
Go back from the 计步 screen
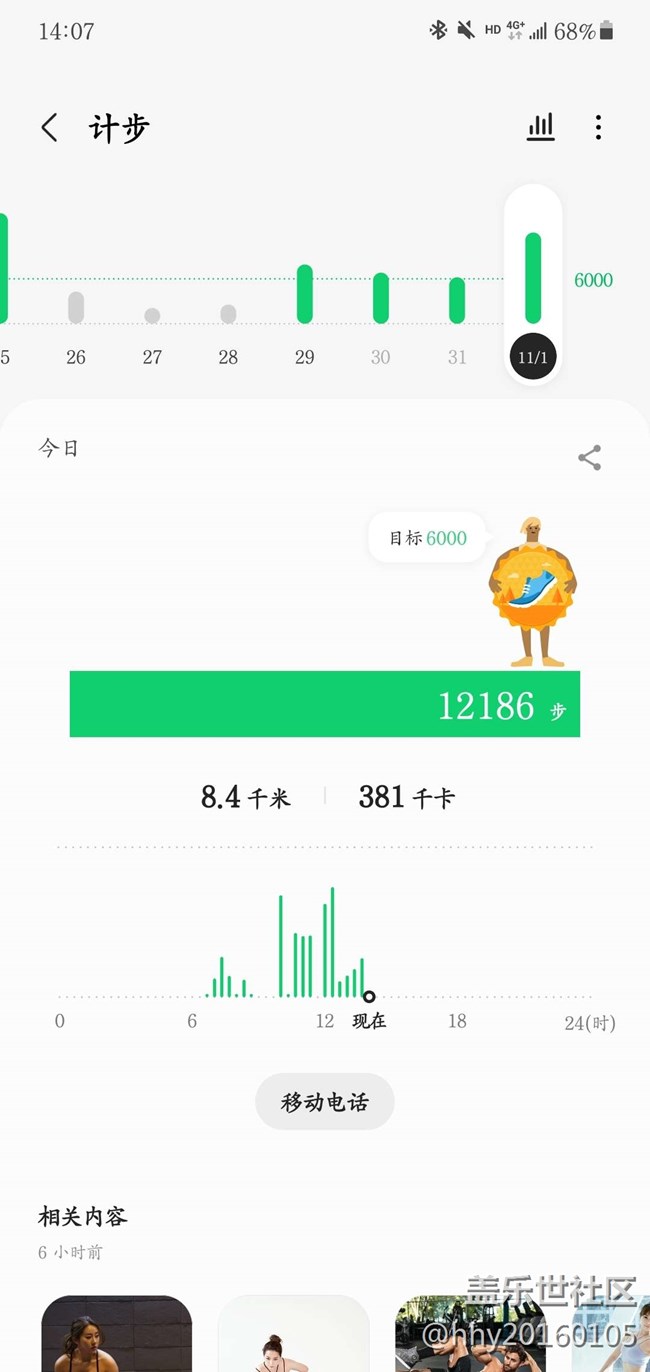click(x=50, y=128)
